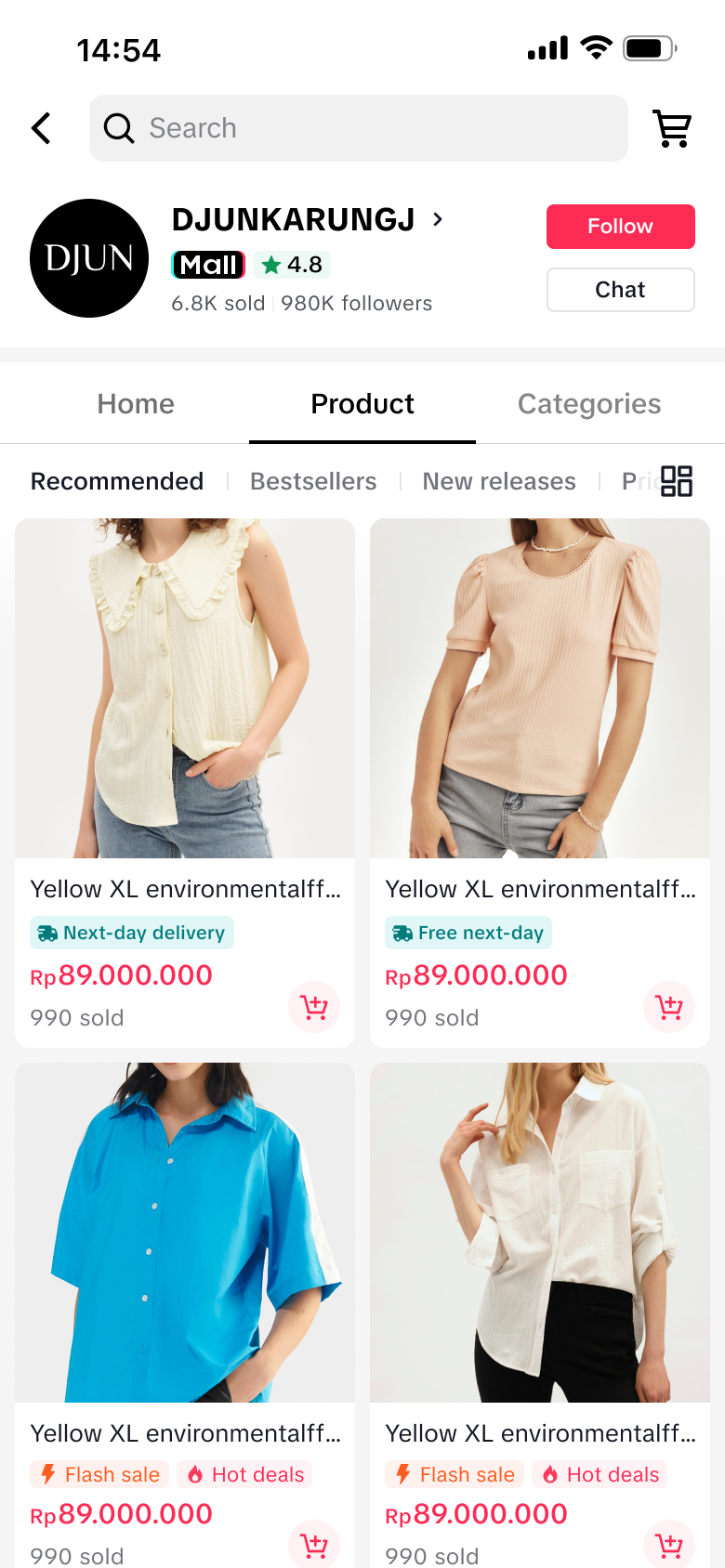Open the white linen shirt product

point(540,1233)
